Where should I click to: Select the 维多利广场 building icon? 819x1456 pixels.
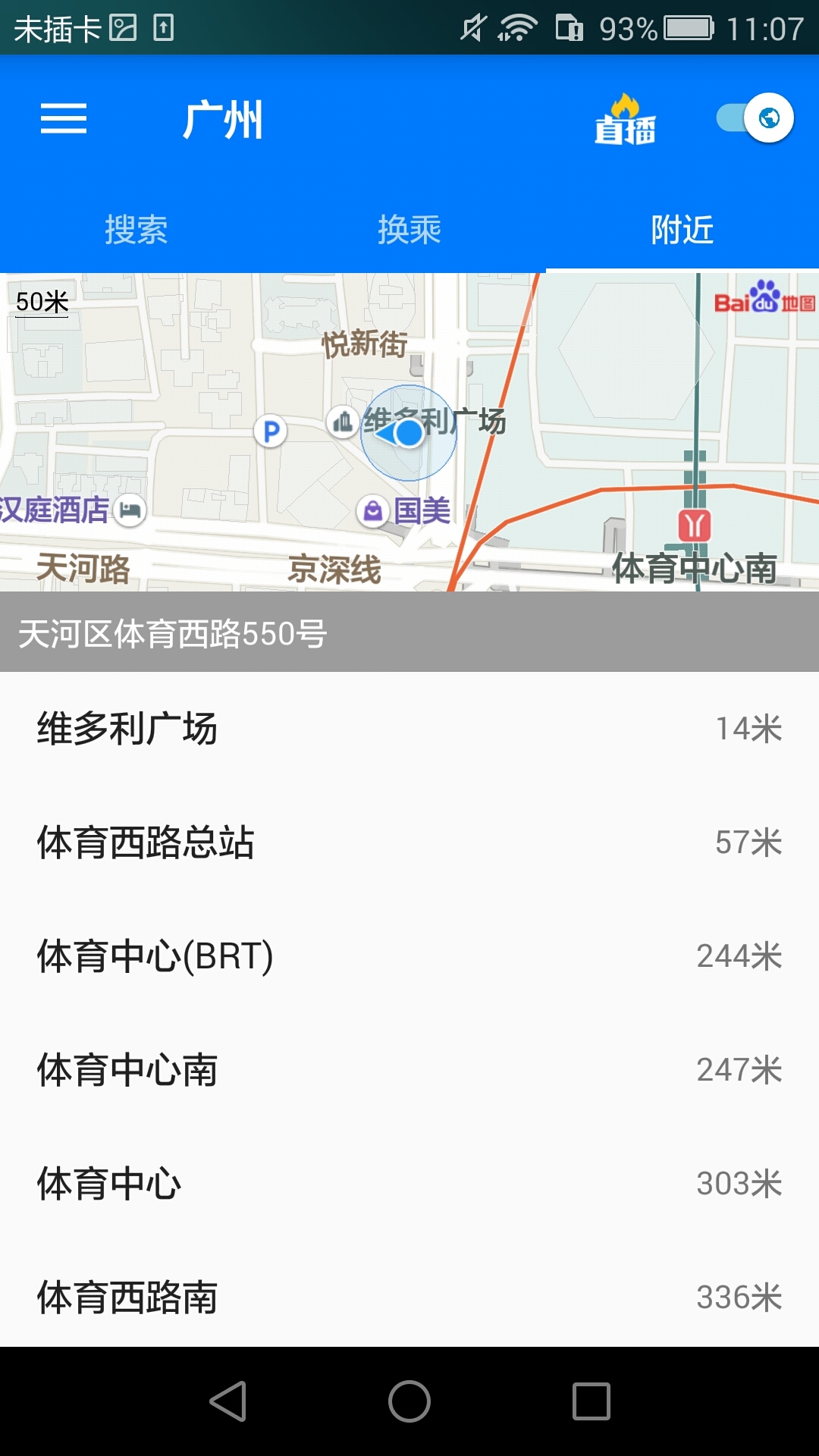pyautogui.click(x=342, y=423)
